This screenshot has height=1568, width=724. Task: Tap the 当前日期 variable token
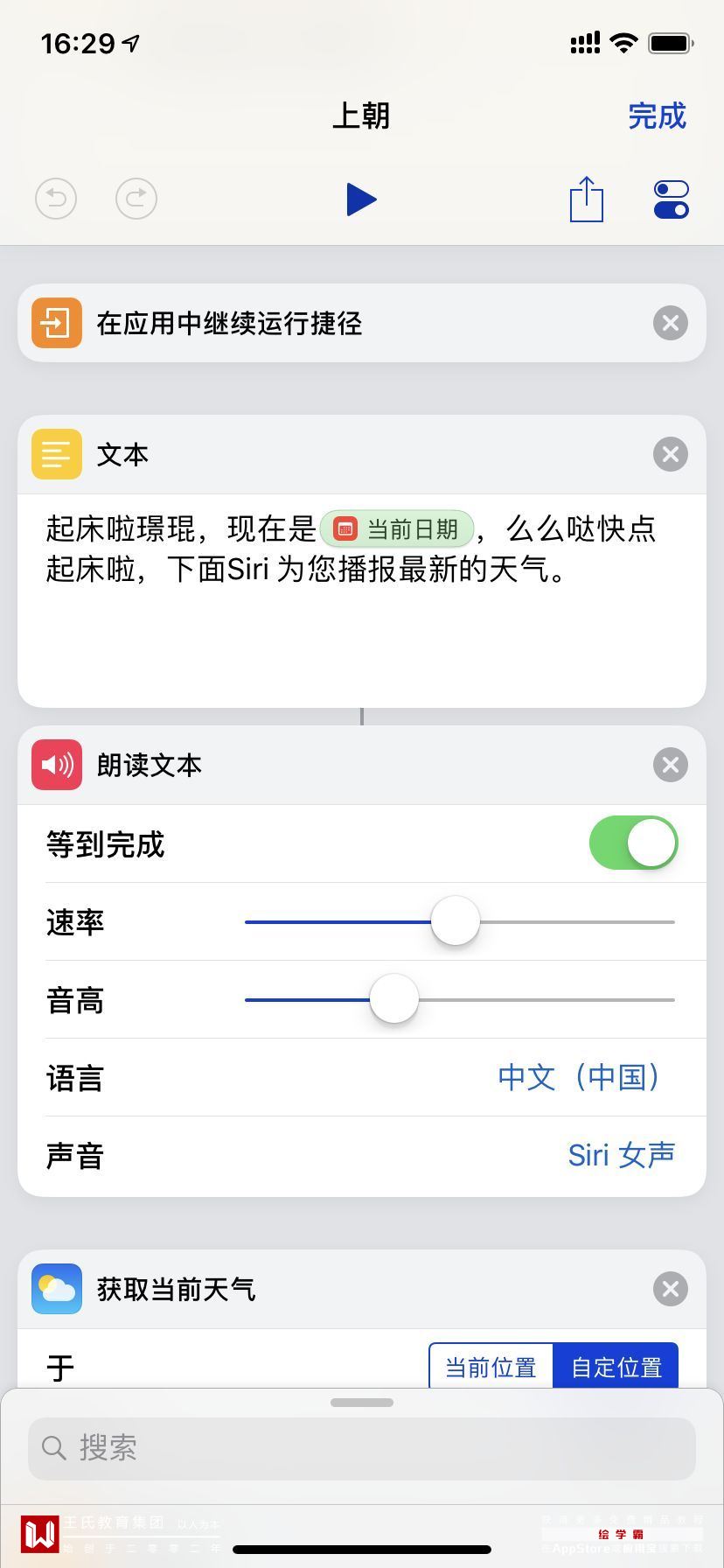(397, 529)
